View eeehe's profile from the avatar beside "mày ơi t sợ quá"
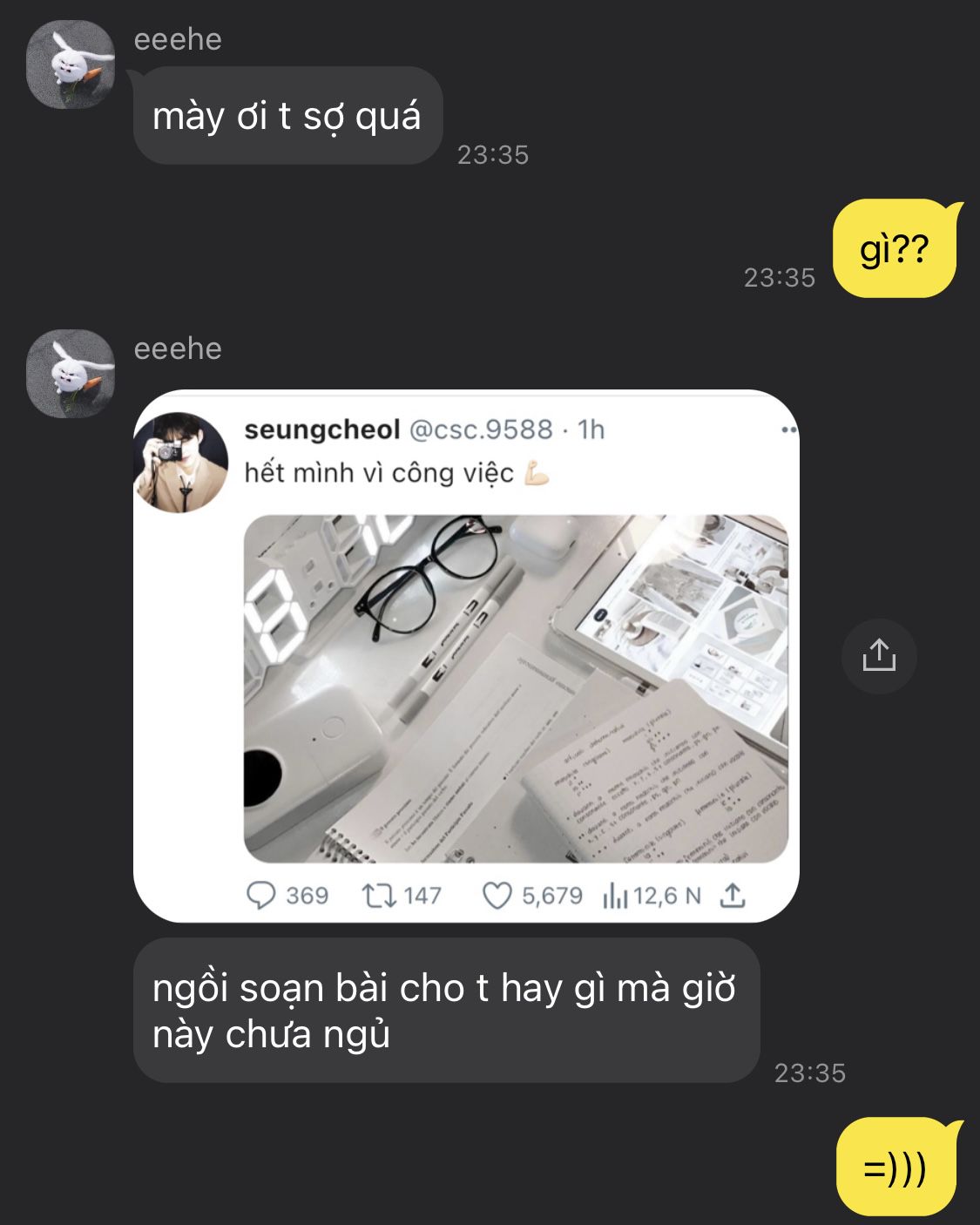Screen dimensions: 980x1225 pos(70,64)
